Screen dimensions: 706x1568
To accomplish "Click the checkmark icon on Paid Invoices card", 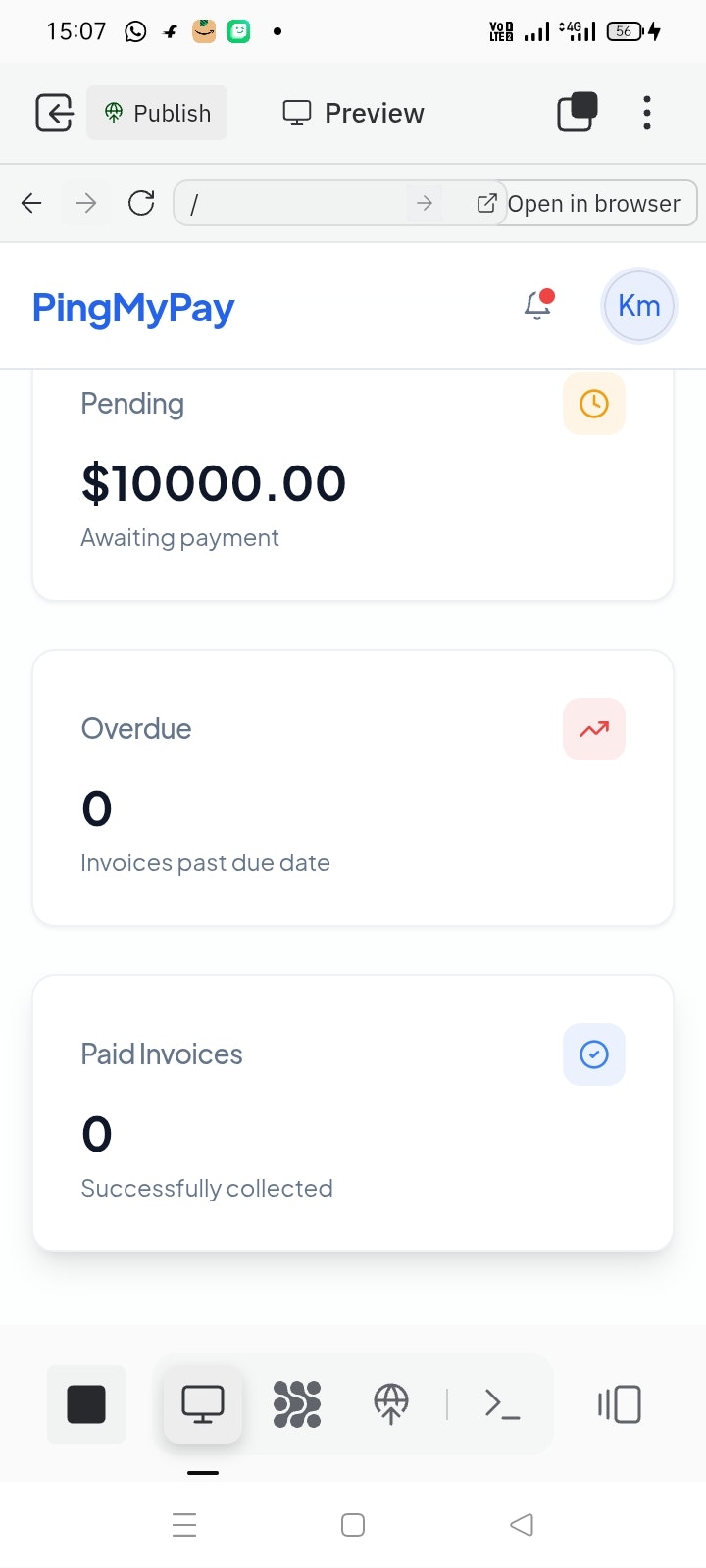I will 593,1053.
